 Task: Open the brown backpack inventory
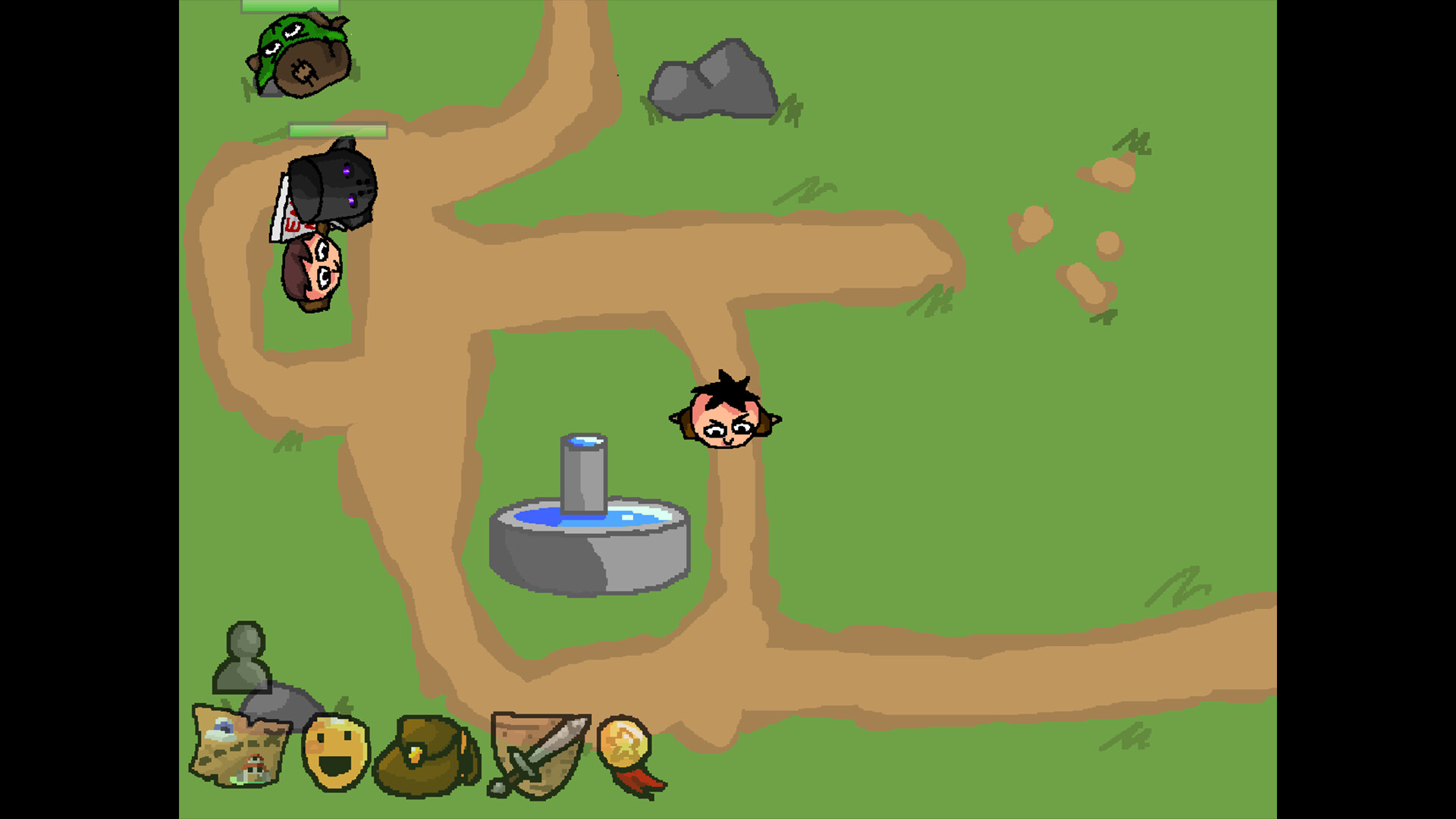click(x=428, y=756)
